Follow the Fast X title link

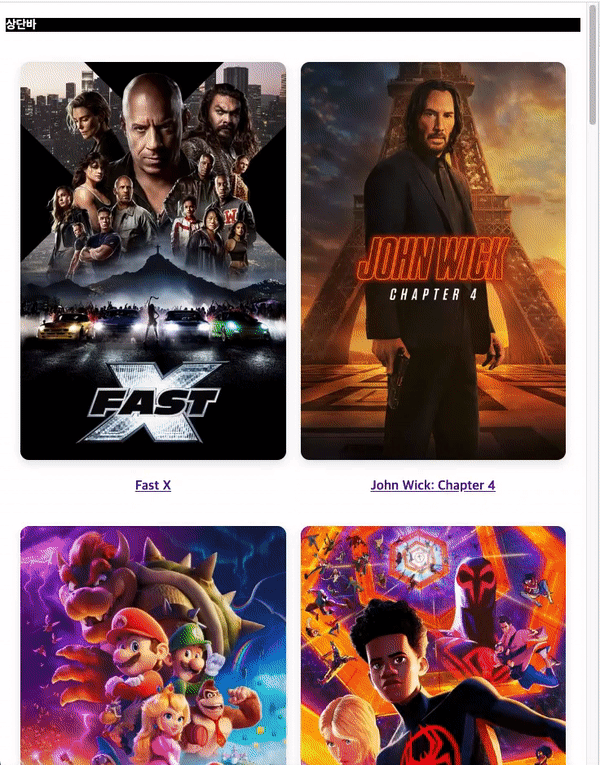(153, 485)
